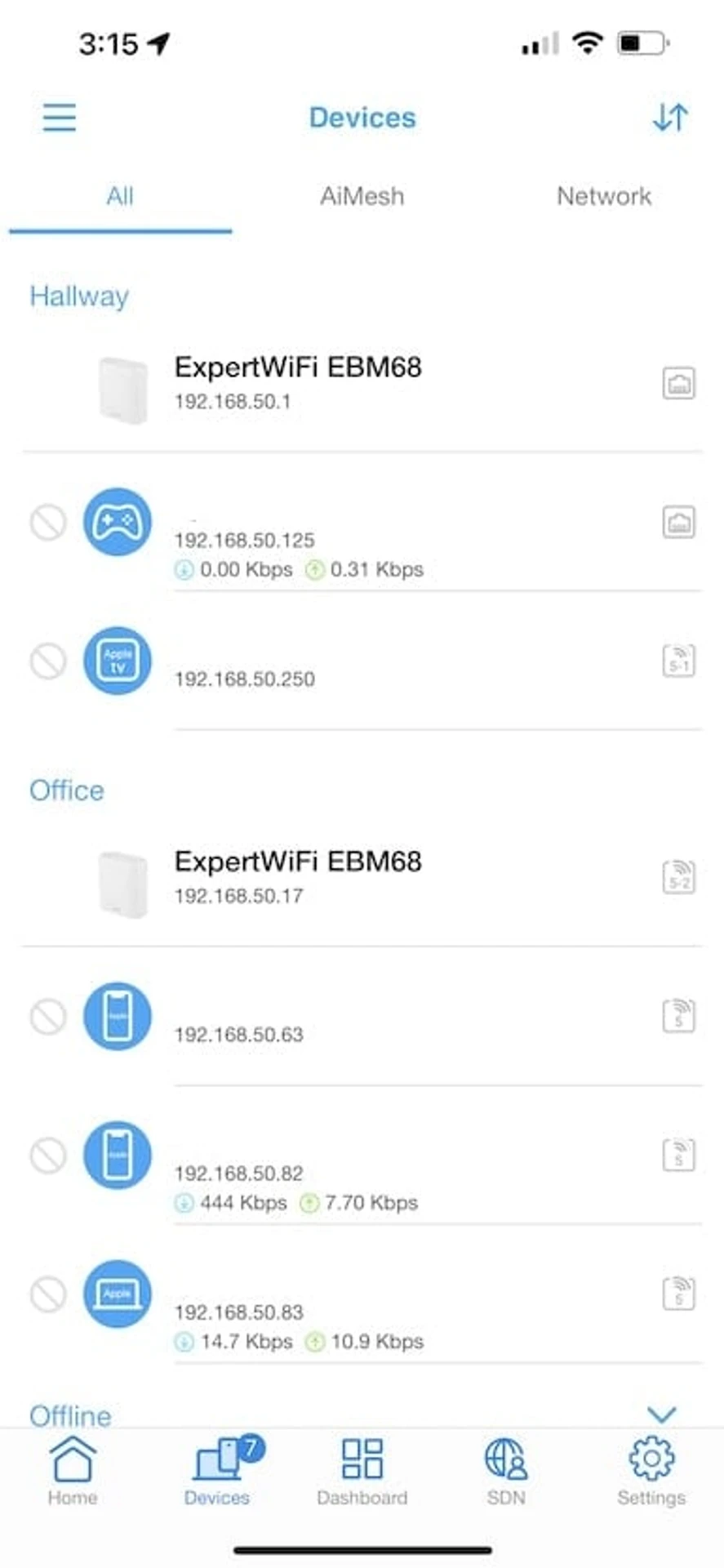Open the Dashboard tab
The width and height of the screenshot is (724, 1568).
click(x=362, y=1472)
